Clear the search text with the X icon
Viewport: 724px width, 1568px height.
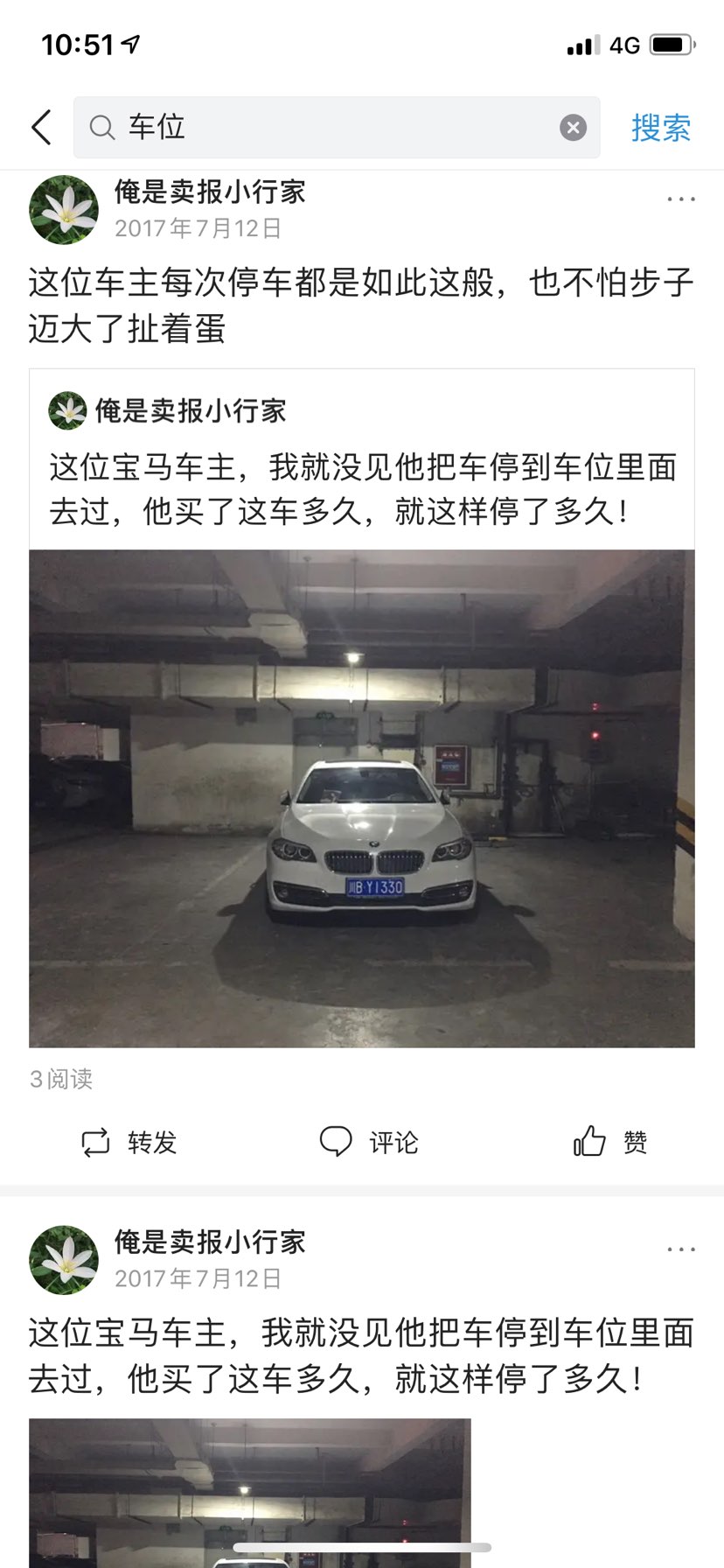(x=573, y=128)
